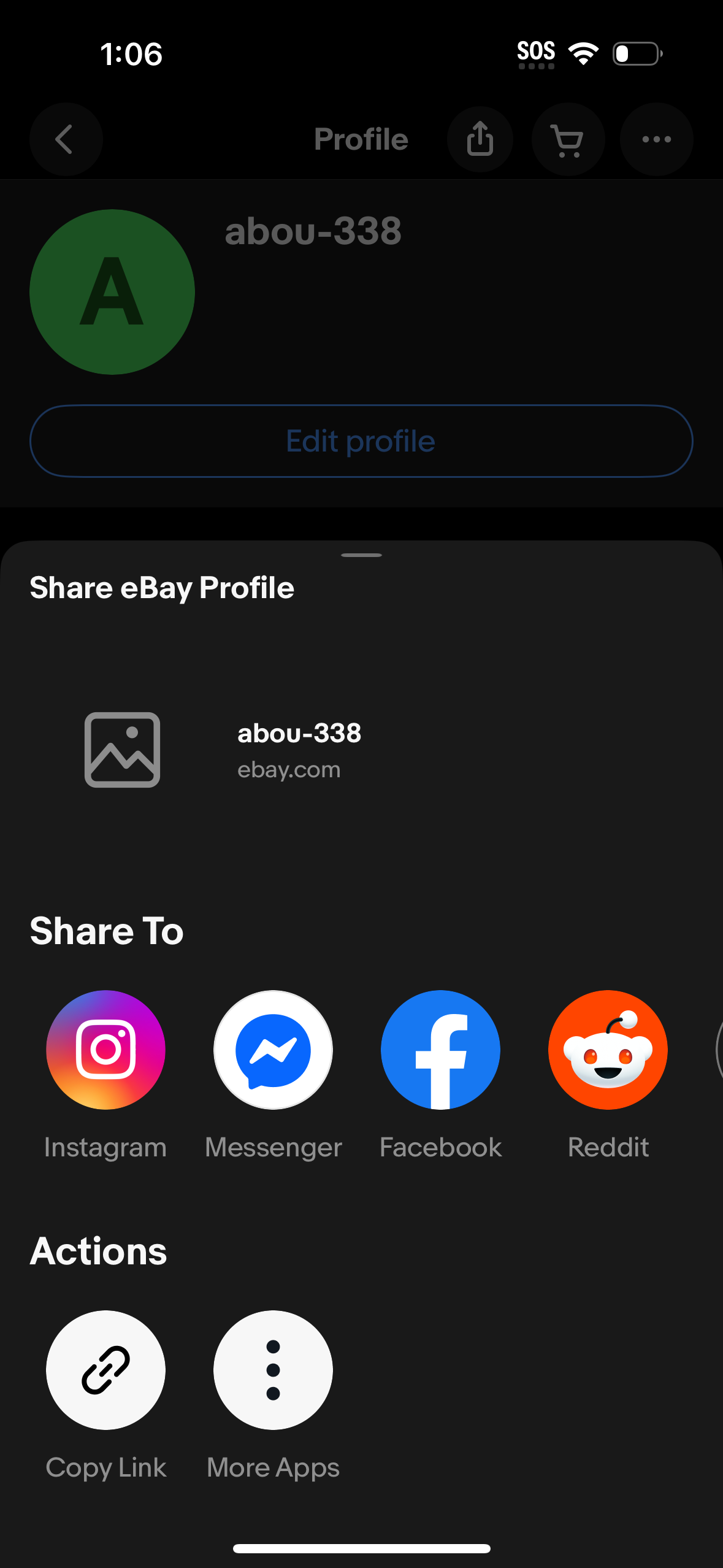Select the Copy Link action
The width and height of the screenshot is (723, 1568).
[105, 1369]
